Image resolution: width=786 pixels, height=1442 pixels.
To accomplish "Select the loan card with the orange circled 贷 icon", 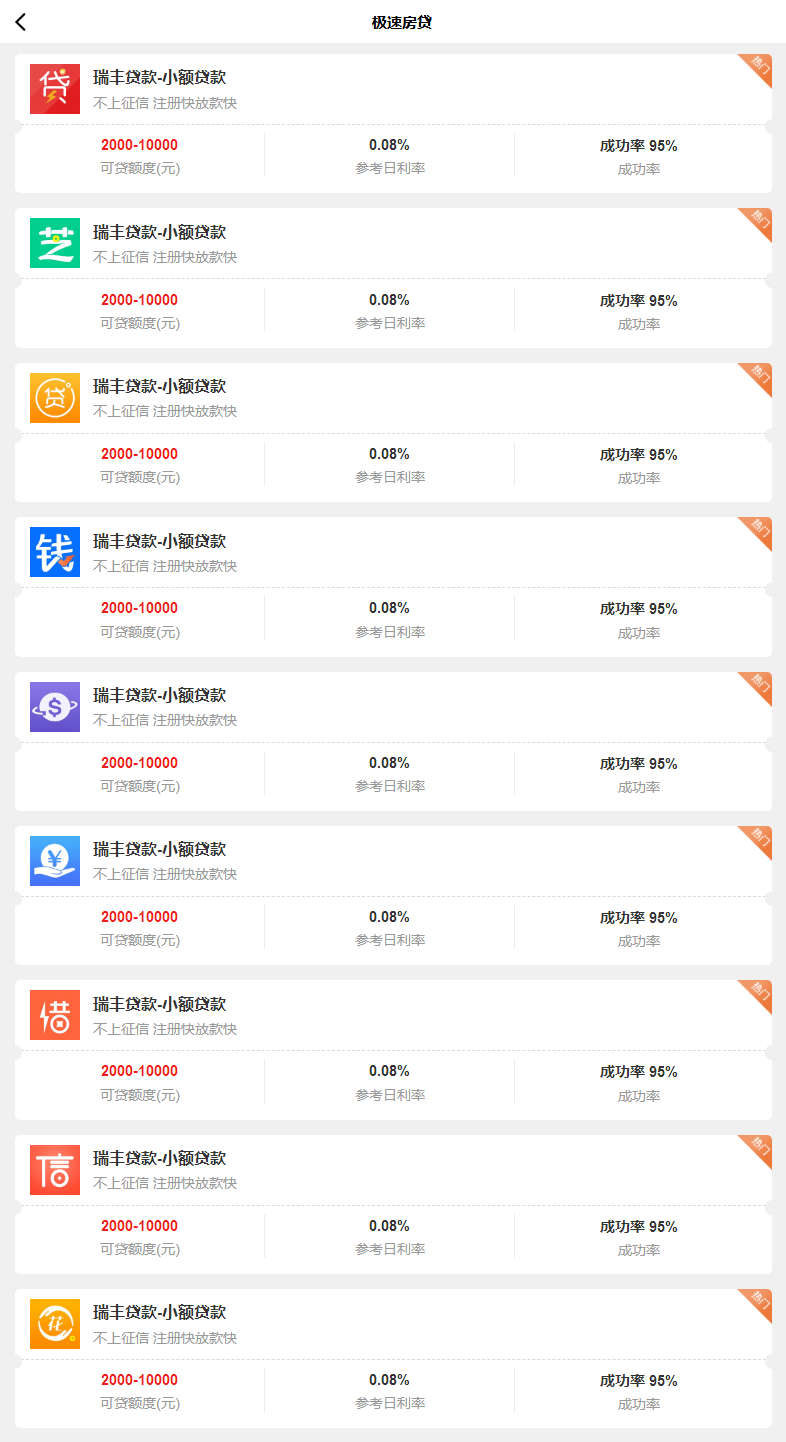I will pos(393,432).
